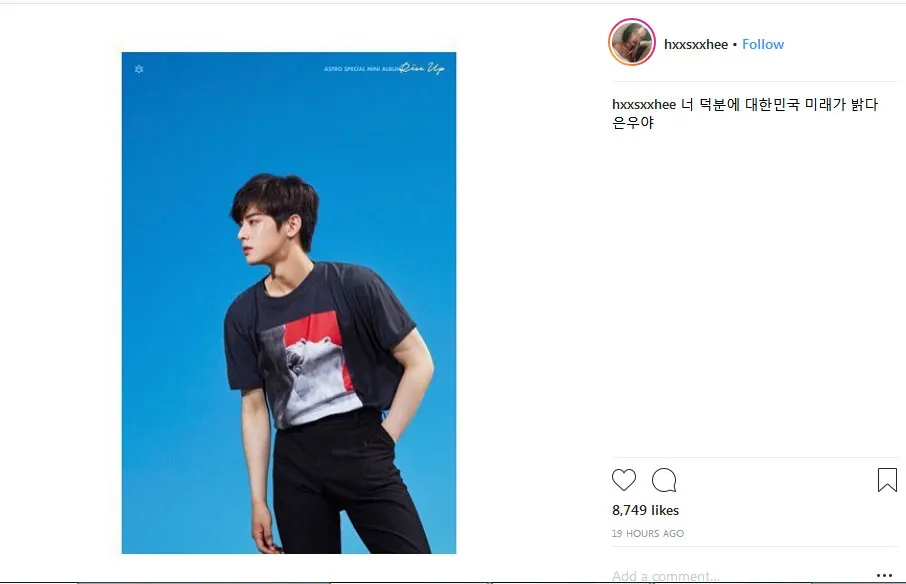
Task: Like this post with the heart icon
Action: pyautogui.click(x=624, y=480)
